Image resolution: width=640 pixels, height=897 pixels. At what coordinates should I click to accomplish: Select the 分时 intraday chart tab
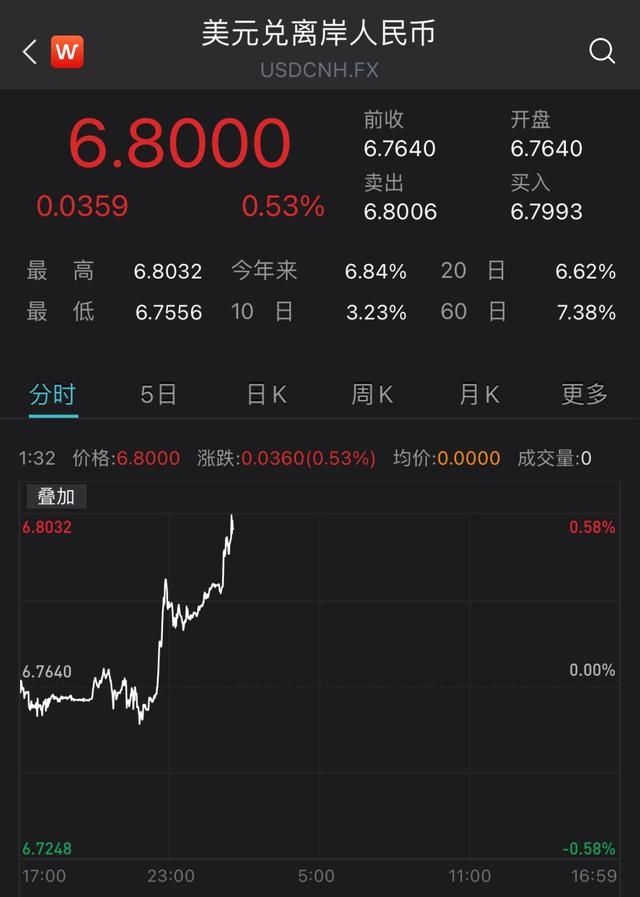(x=52, y=394)
